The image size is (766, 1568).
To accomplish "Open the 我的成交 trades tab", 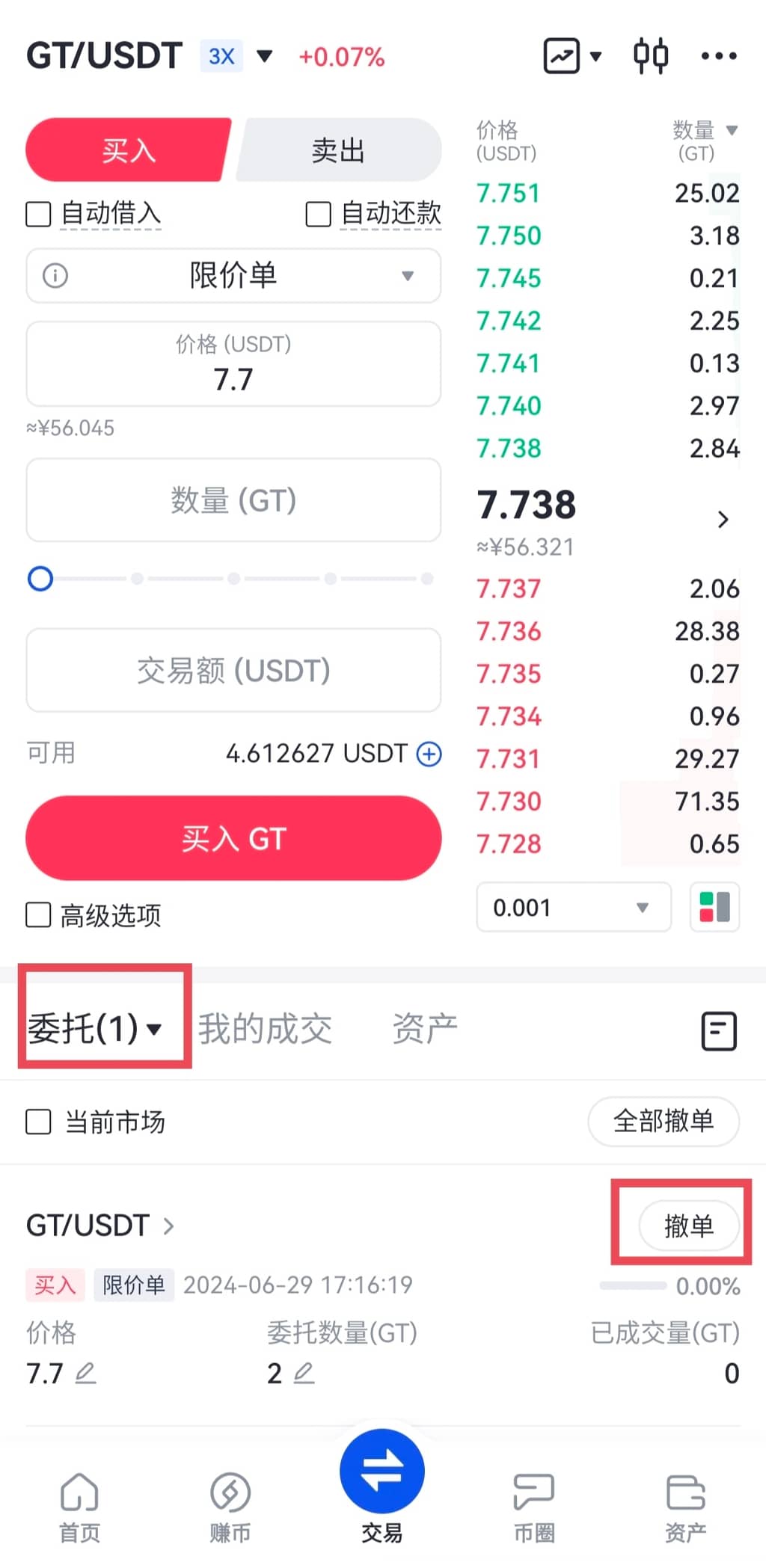I will click(265, 1028).
